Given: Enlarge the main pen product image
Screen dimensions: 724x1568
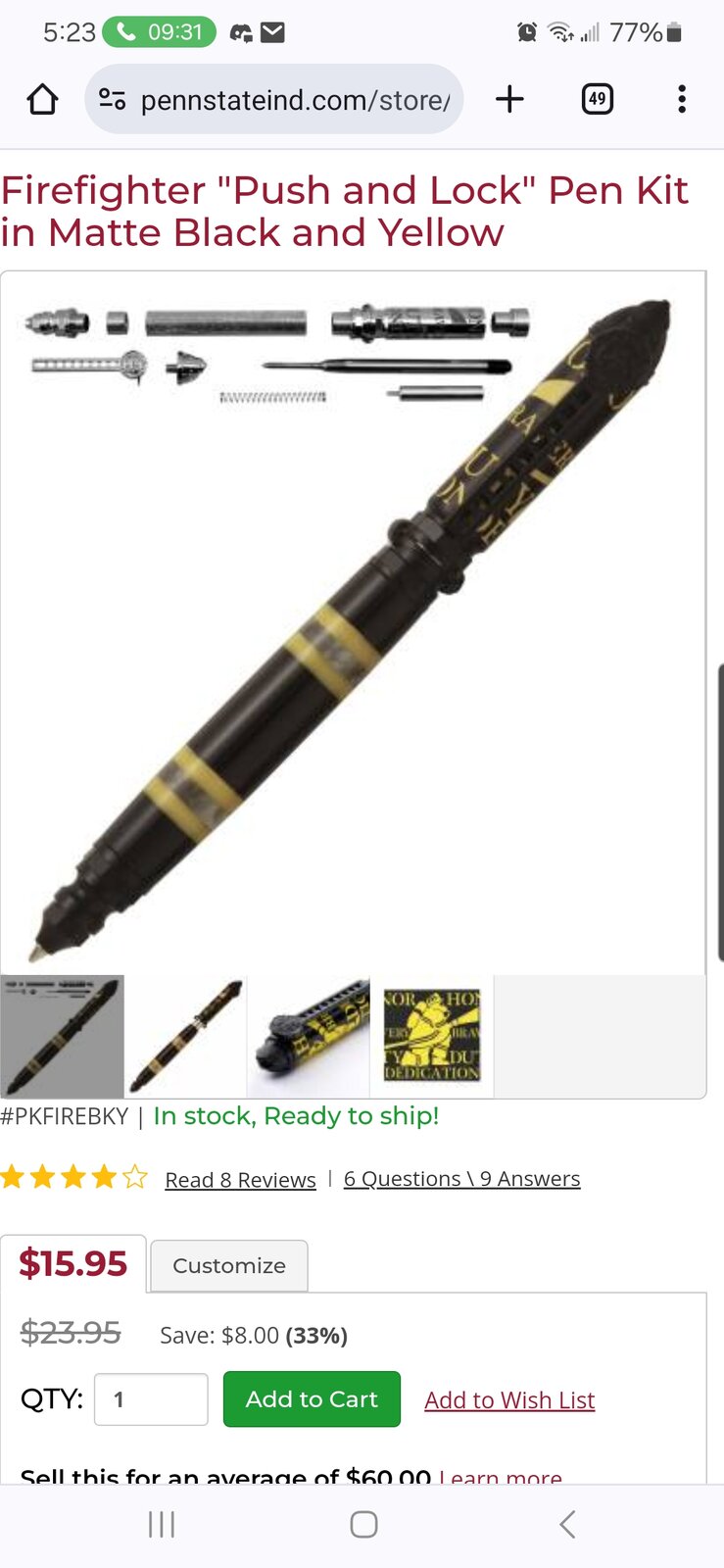Looking at the screenshot, I should coord(353,627).
